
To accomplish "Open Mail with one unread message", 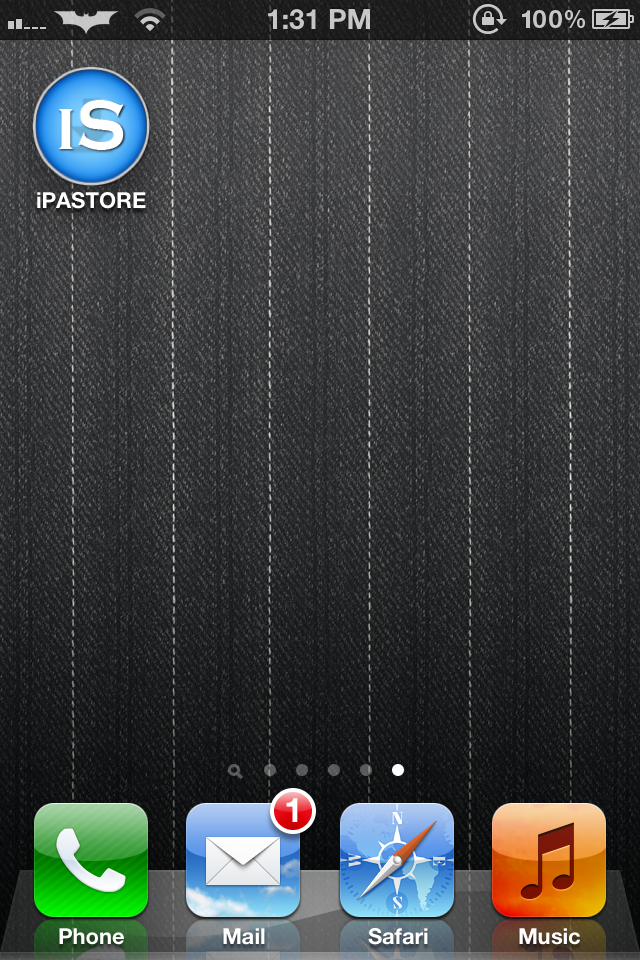I will [x=243, y=860].
